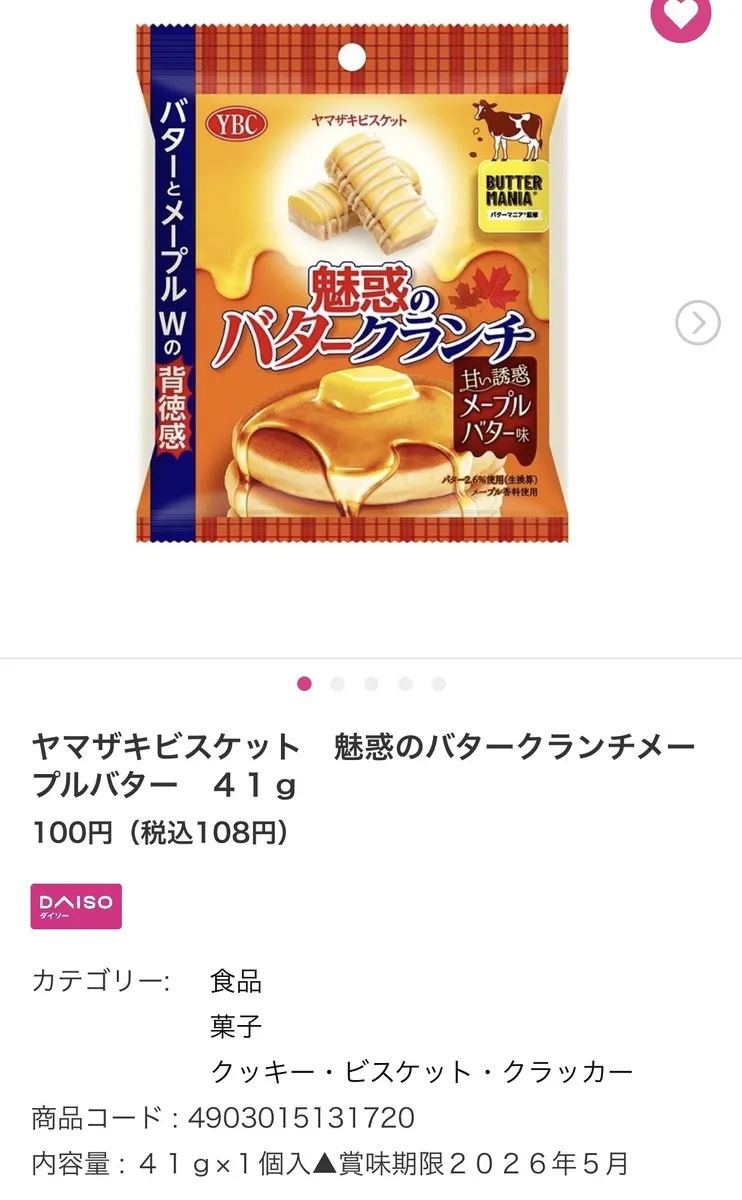This screenshot has height=1200, width=742.
Task: Open the Butter Crunch product image
Action: coord(352,283)
